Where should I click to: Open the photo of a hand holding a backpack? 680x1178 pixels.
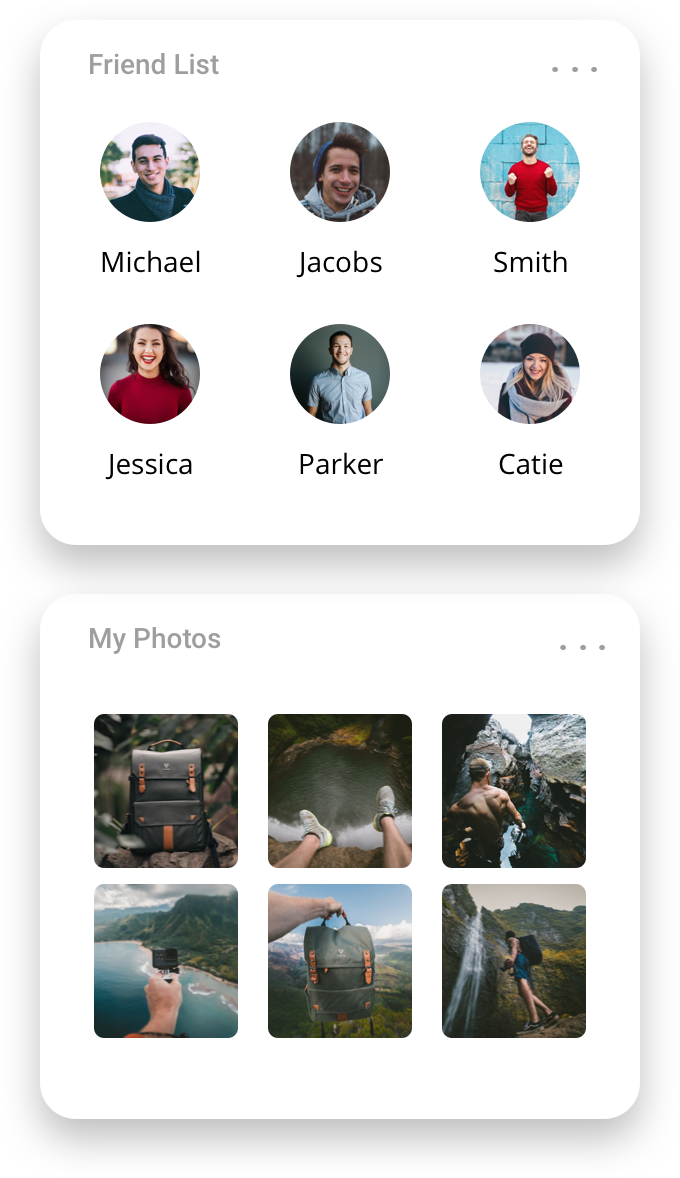(x=340, y=961)
